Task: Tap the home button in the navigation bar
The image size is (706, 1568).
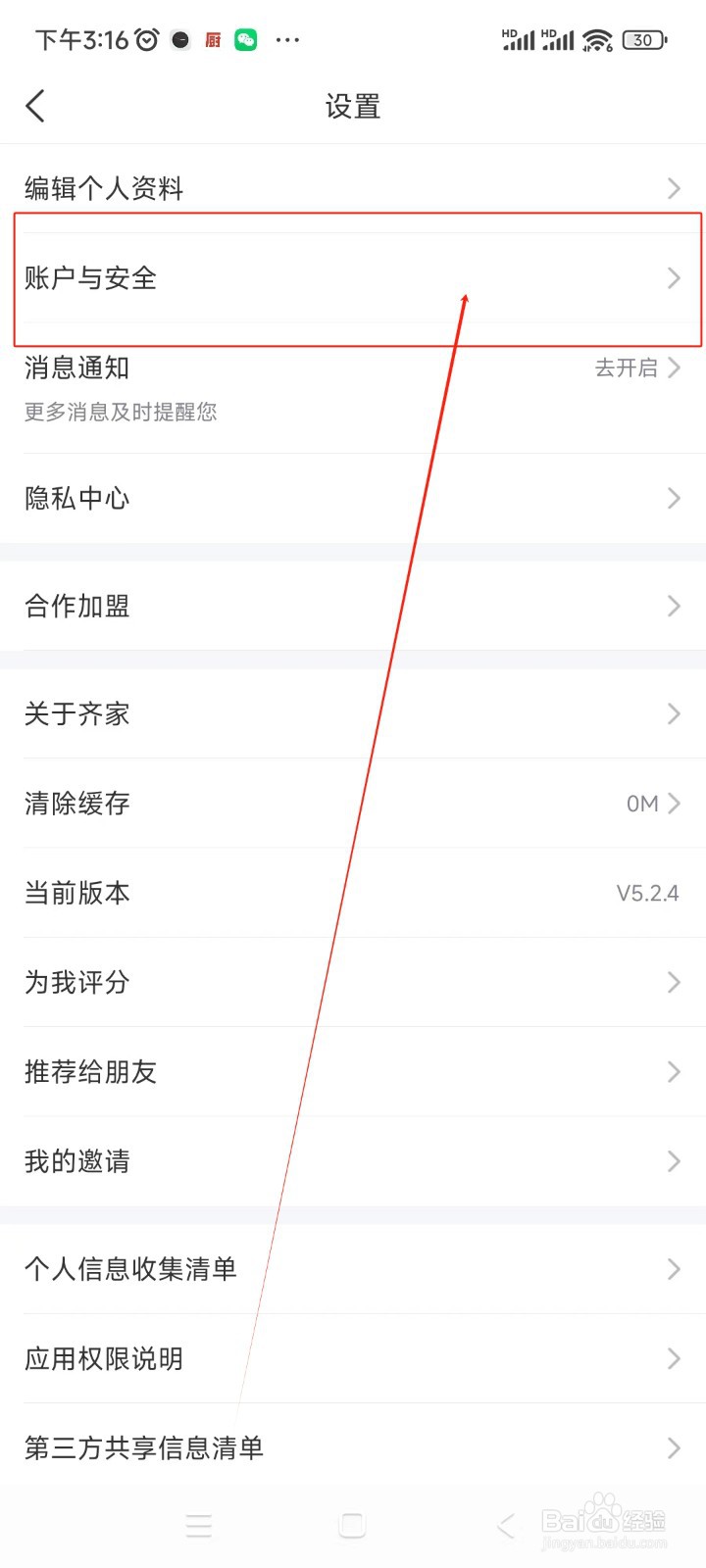Action: [x=351, y=1525]
